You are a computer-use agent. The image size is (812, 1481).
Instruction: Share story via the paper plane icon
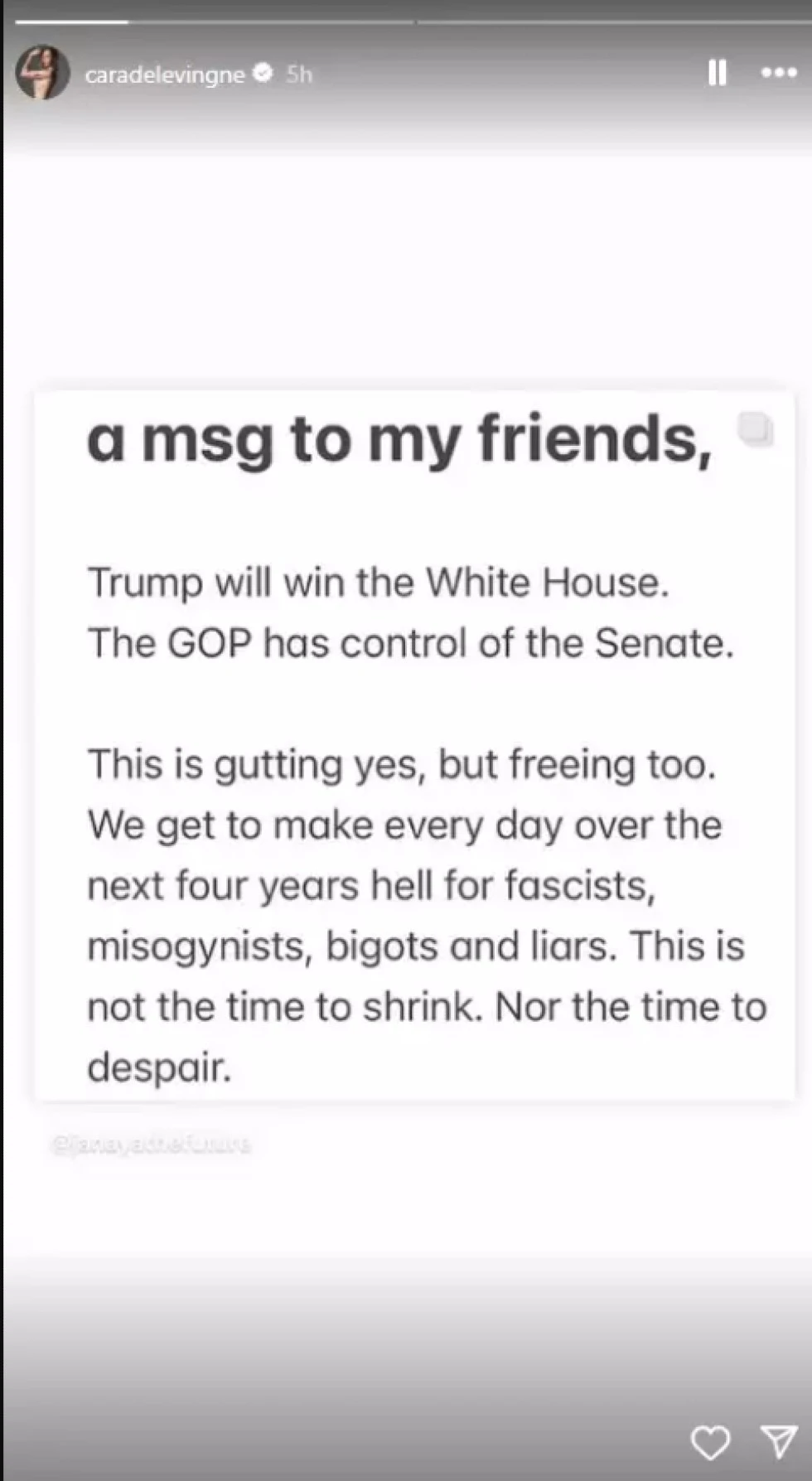(778, 1442)
